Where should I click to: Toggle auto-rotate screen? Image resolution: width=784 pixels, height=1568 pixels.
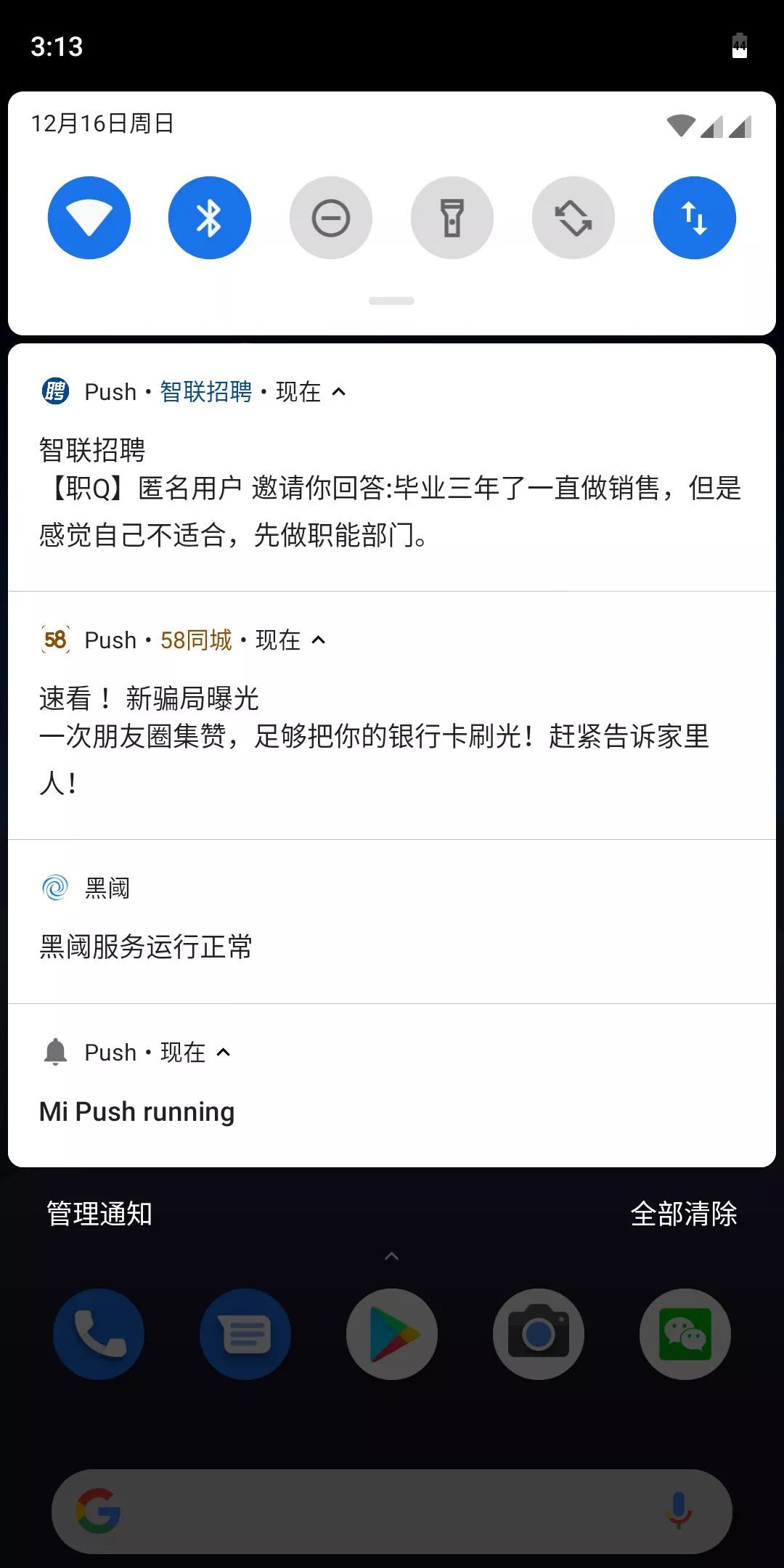[573, 218]
